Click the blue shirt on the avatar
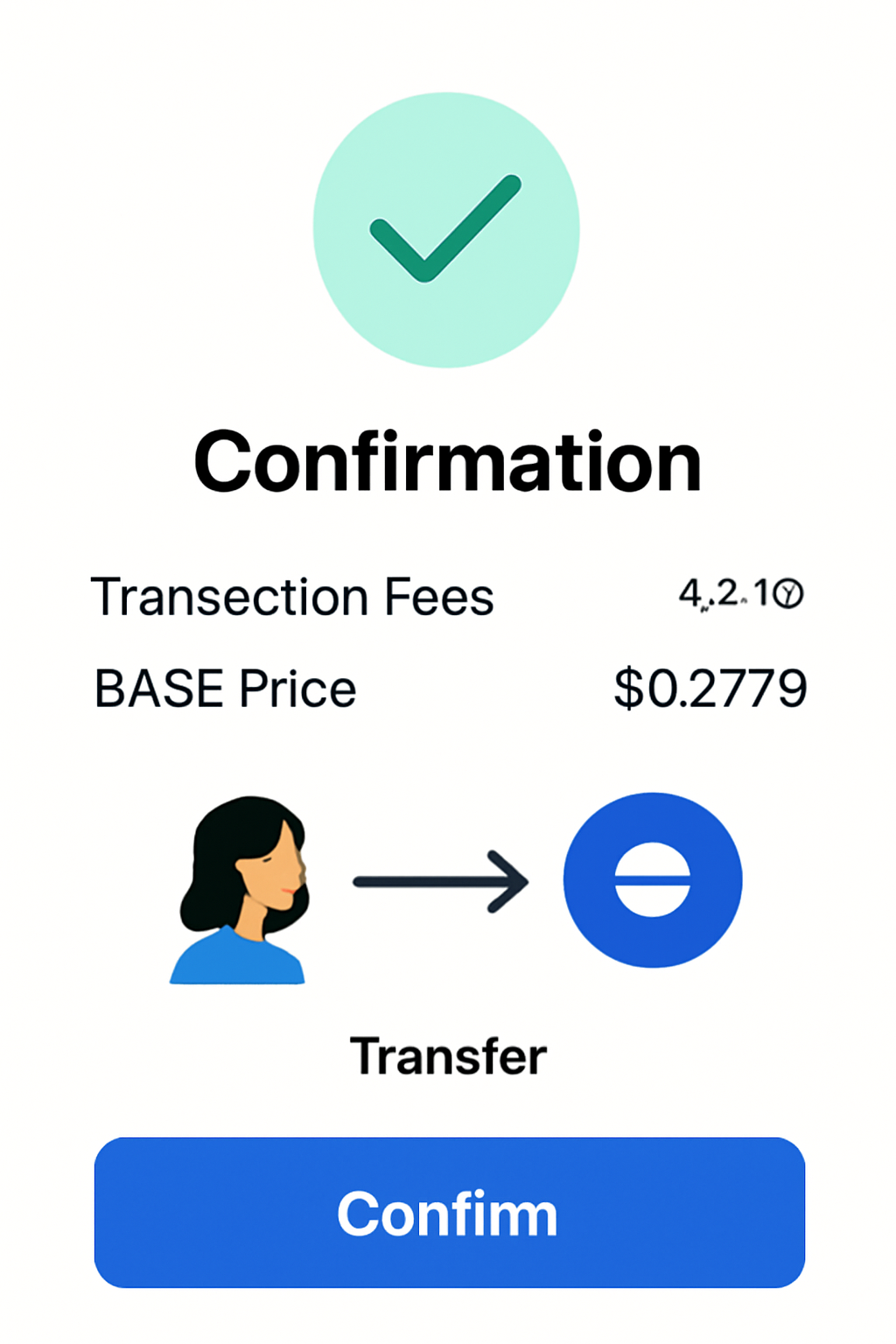896x1344 pixels. click(x=236, y=958)
